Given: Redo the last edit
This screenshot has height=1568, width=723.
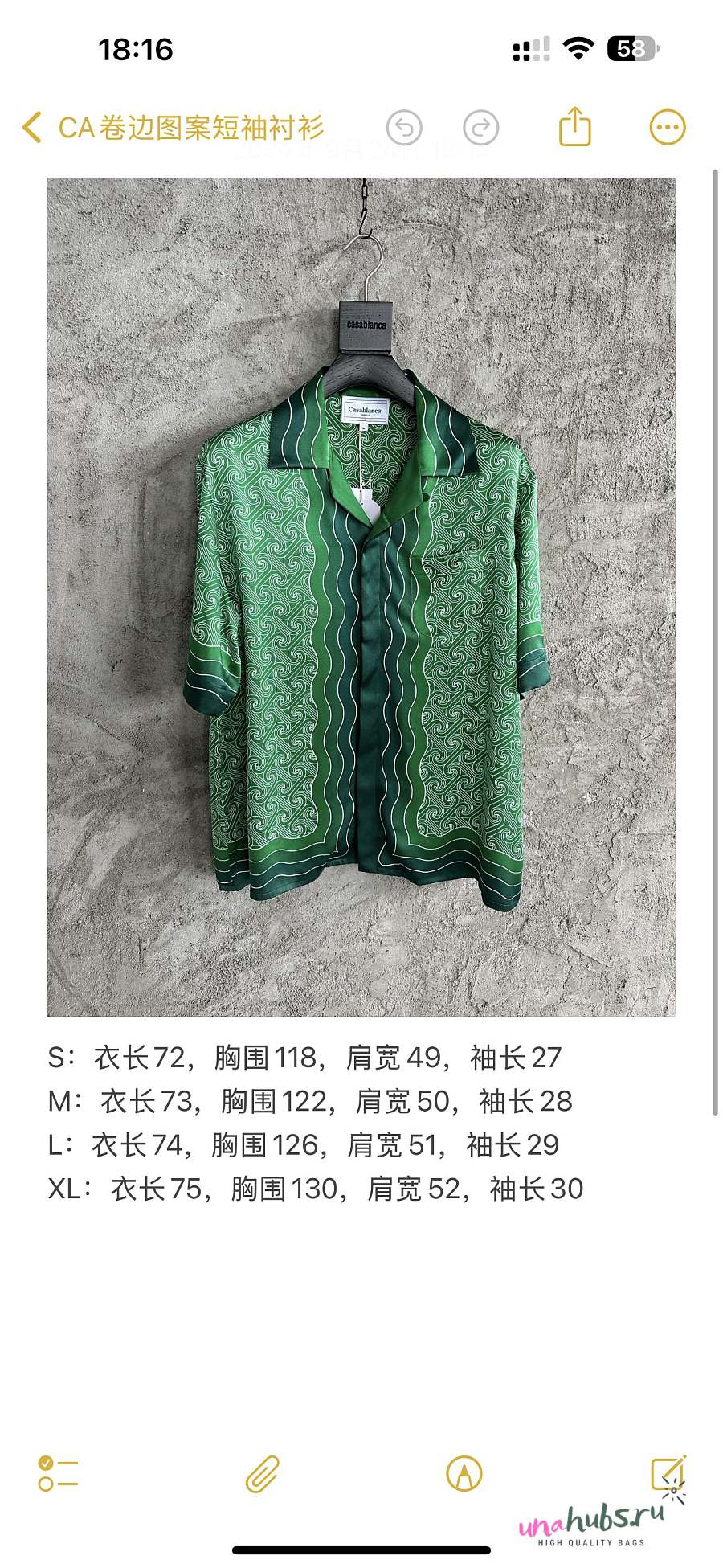Looking at the screenshot, I should tap(481, 128).
